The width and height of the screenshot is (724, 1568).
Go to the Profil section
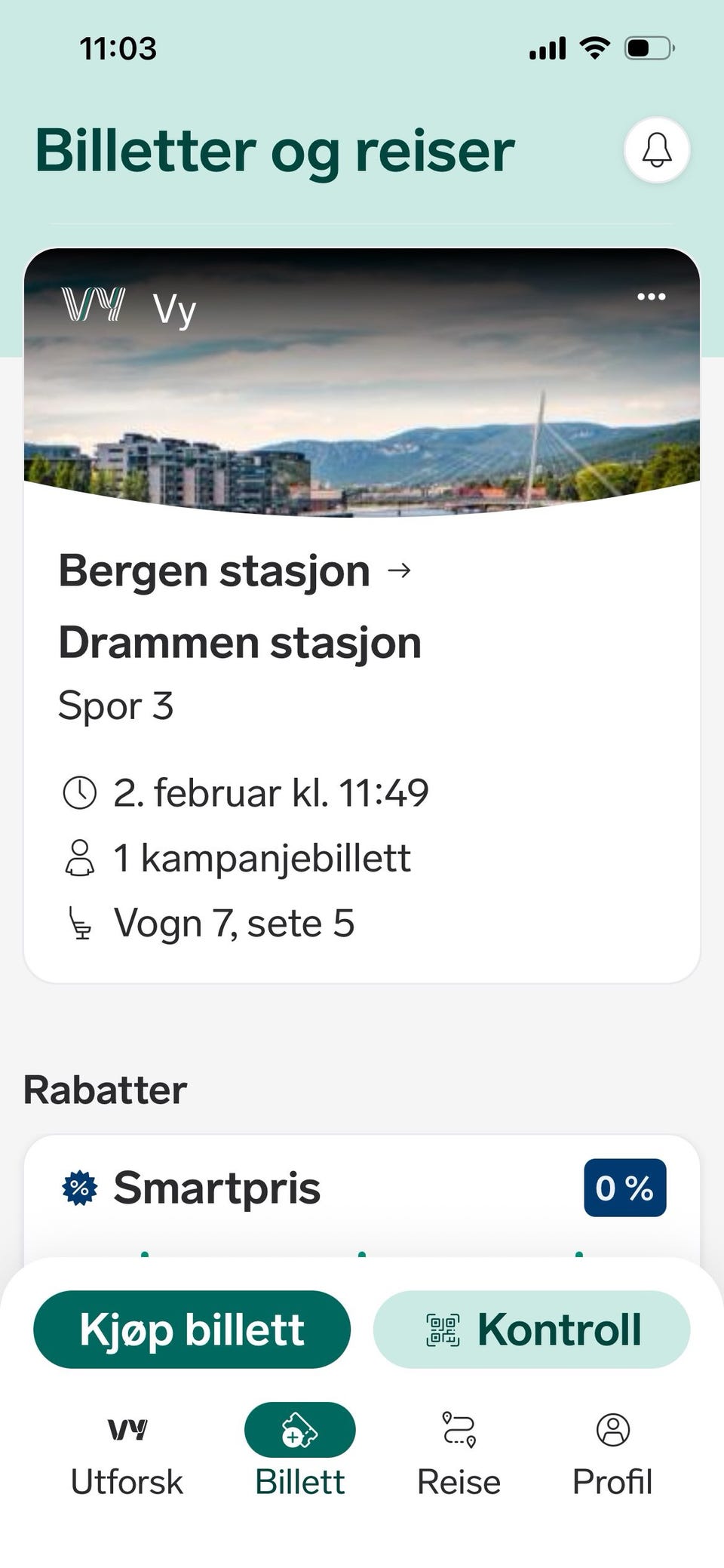[611, 1456]
